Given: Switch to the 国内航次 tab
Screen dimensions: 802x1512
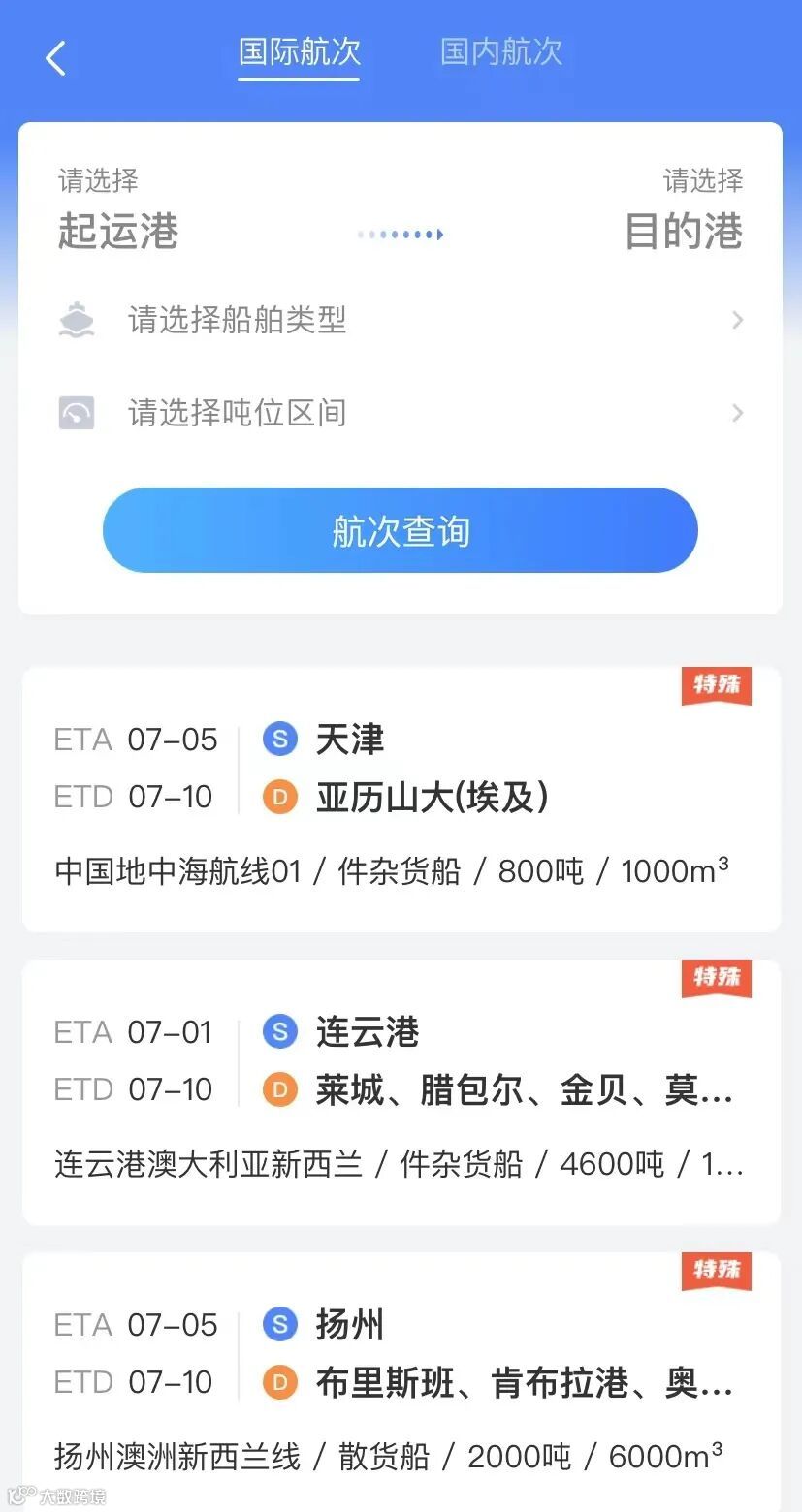Looking at the screenshot, I should click(x=501, y=51).
